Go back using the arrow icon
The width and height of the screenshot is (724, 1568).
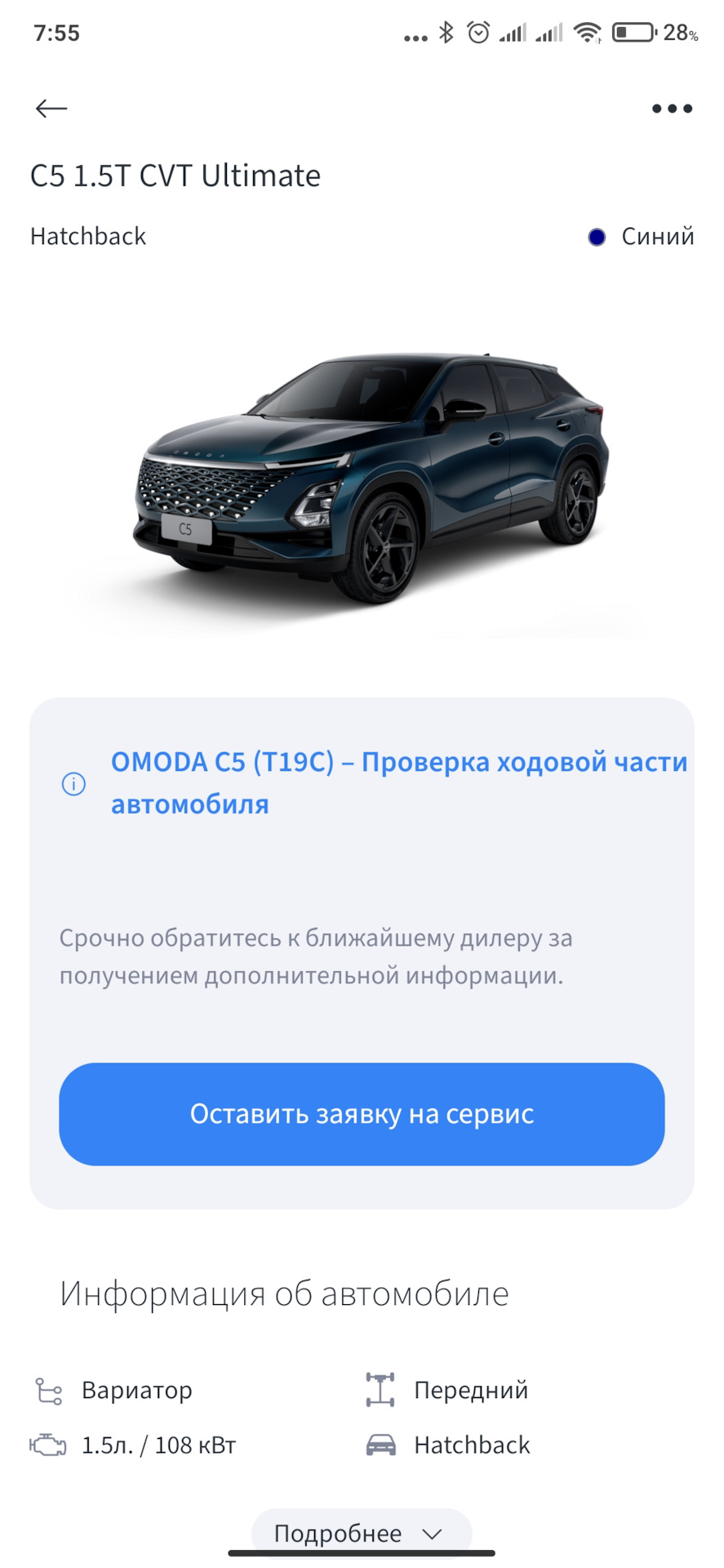point(51,109)
